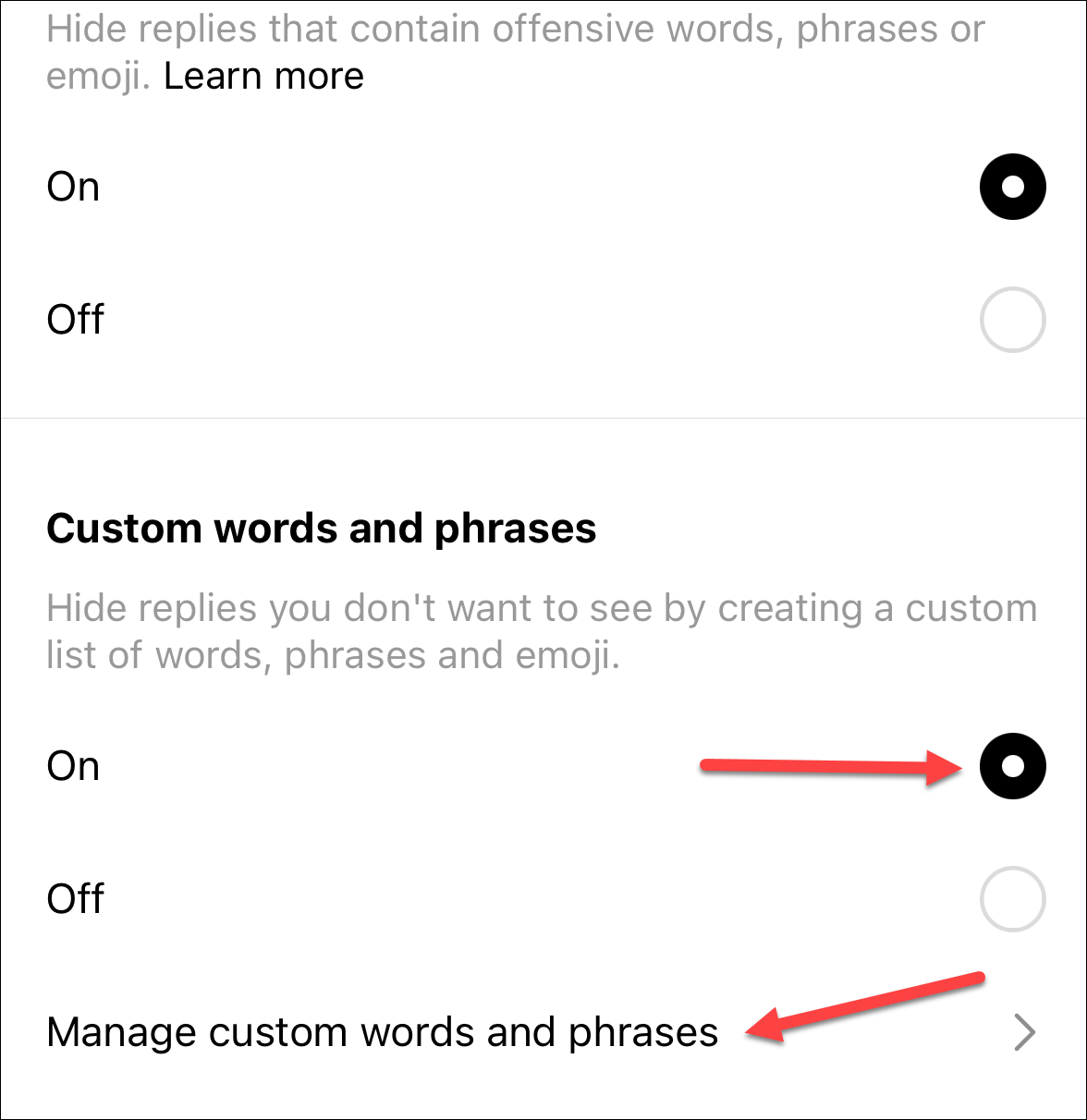Image resolution: width=1087 pixels, height=1120 pixels.
Task: Select Off under Custom words and phrases
Action: [1012, 898]
